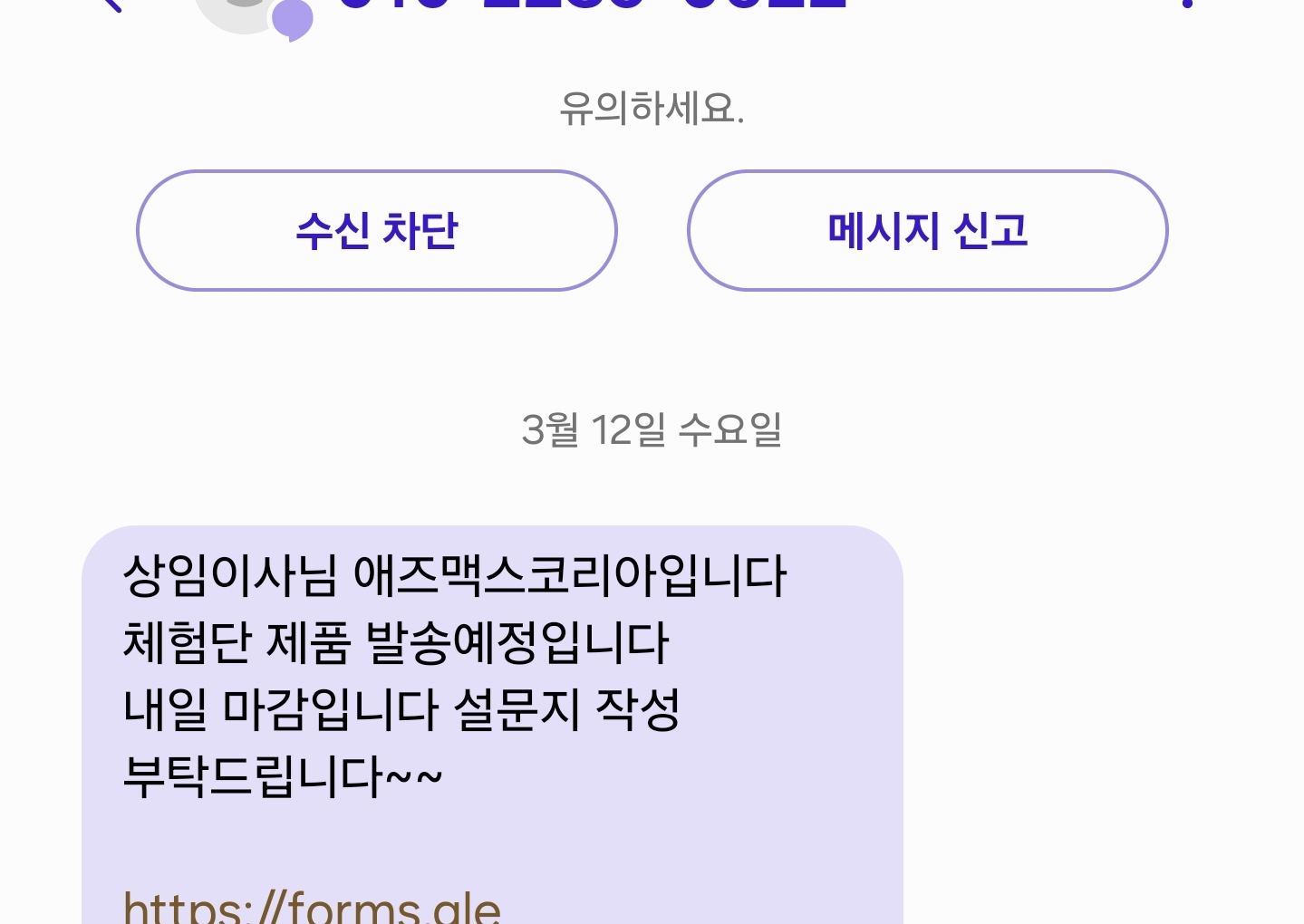This screenshot has width=1304, height=924.
Task: Tap the 수신 차단 button
Action: pyautogui.click(x=376, y=230)
